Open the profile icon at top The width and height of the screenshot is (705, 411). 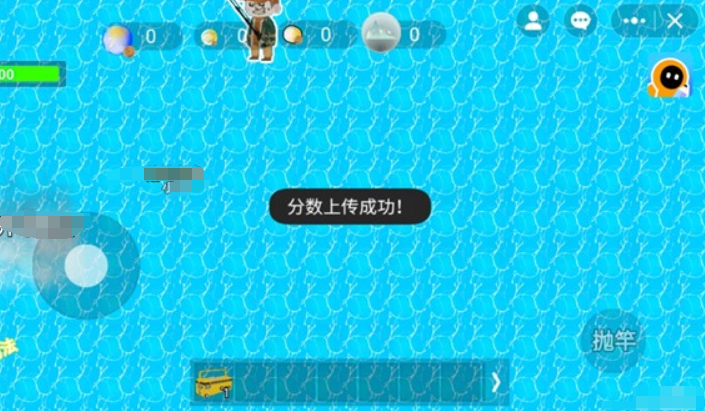click(533, 21)
